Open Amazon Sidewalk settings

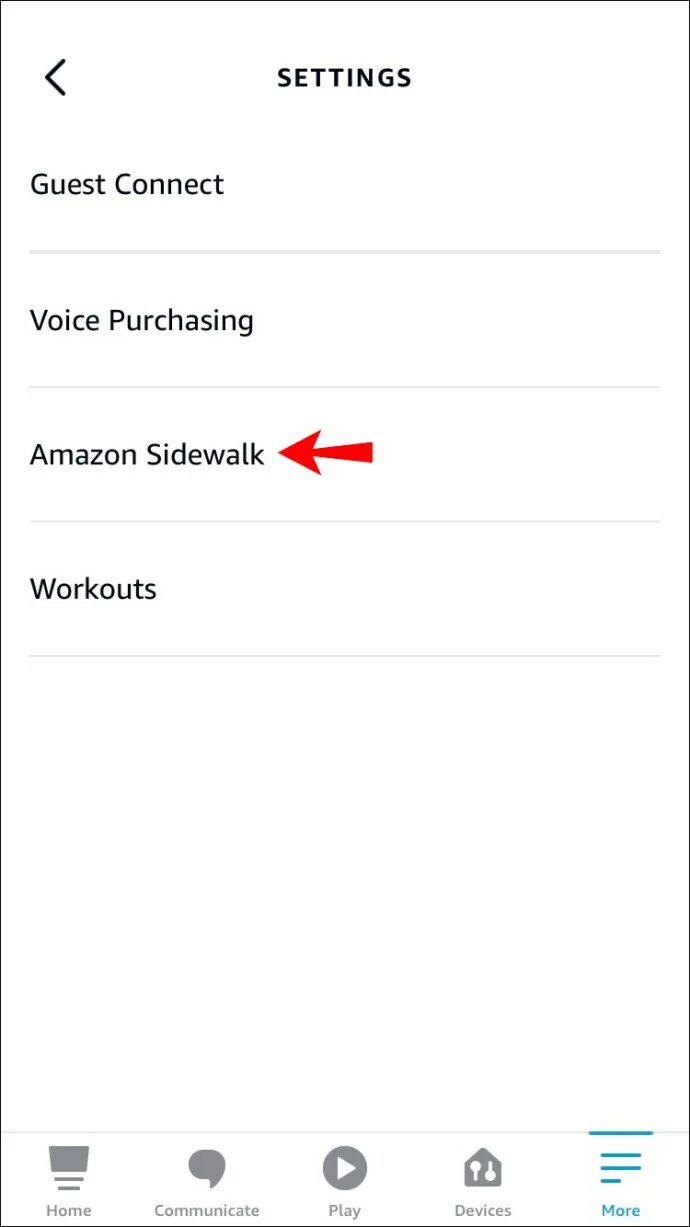tap(345, 454)
